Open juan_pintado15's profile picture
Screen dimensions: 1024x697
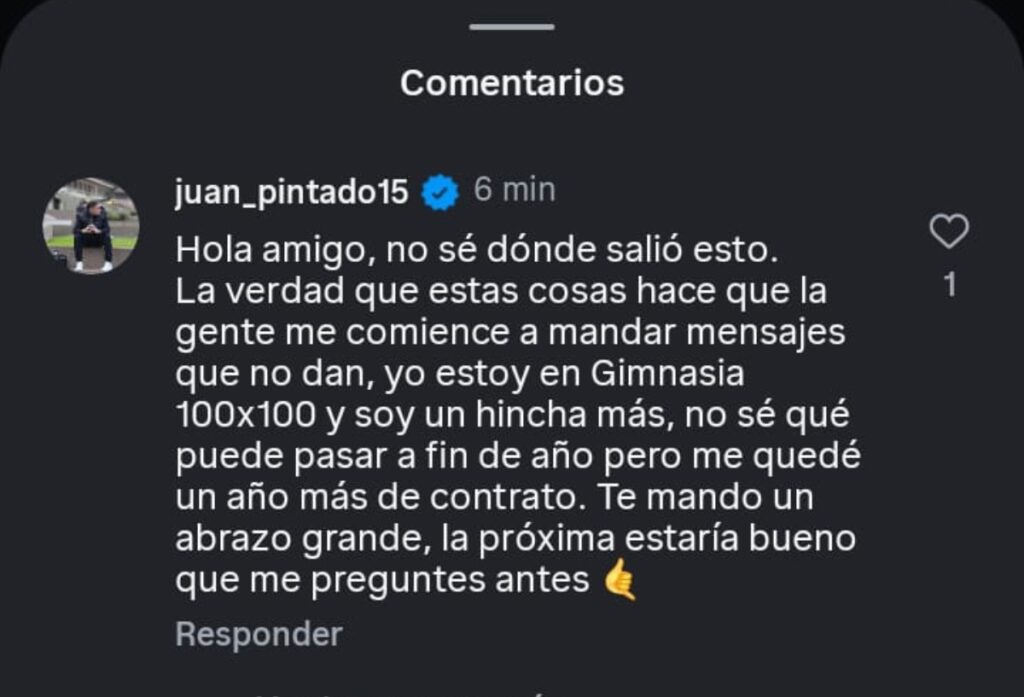tap(91, 226)
